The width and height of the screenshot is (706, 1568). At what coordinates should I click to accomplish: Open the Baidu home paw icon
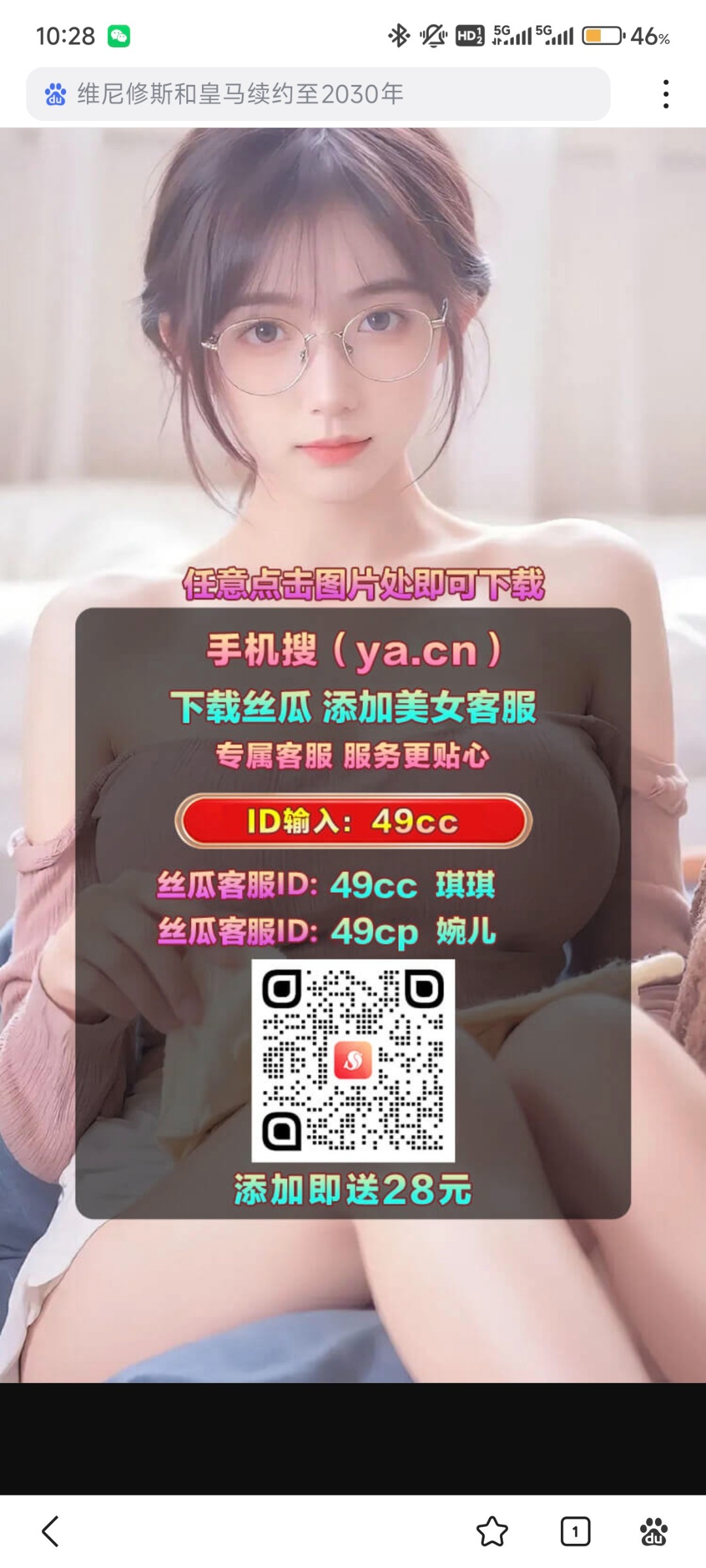654,1531
